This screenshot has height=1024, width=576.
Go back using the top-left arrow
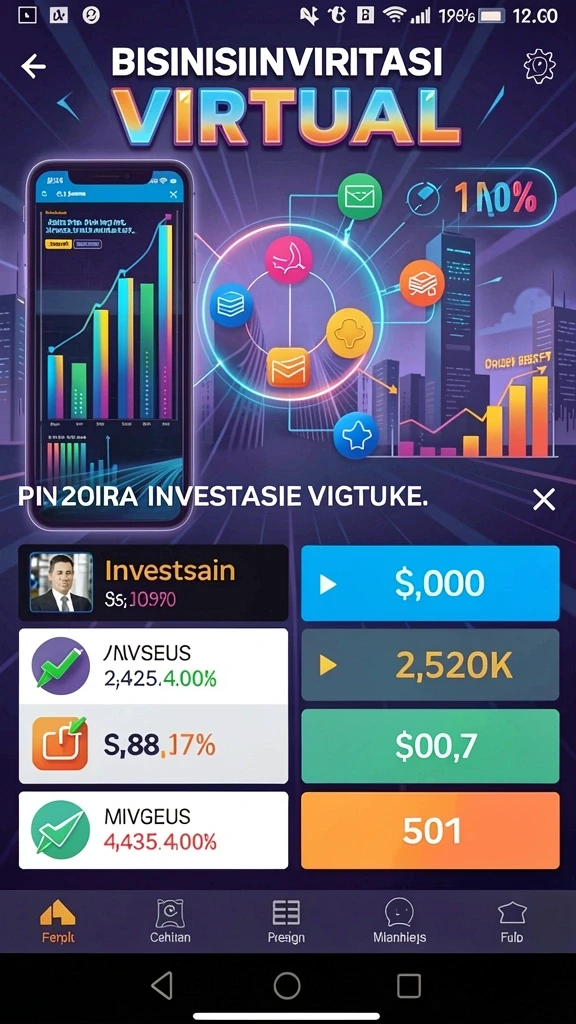33,65
